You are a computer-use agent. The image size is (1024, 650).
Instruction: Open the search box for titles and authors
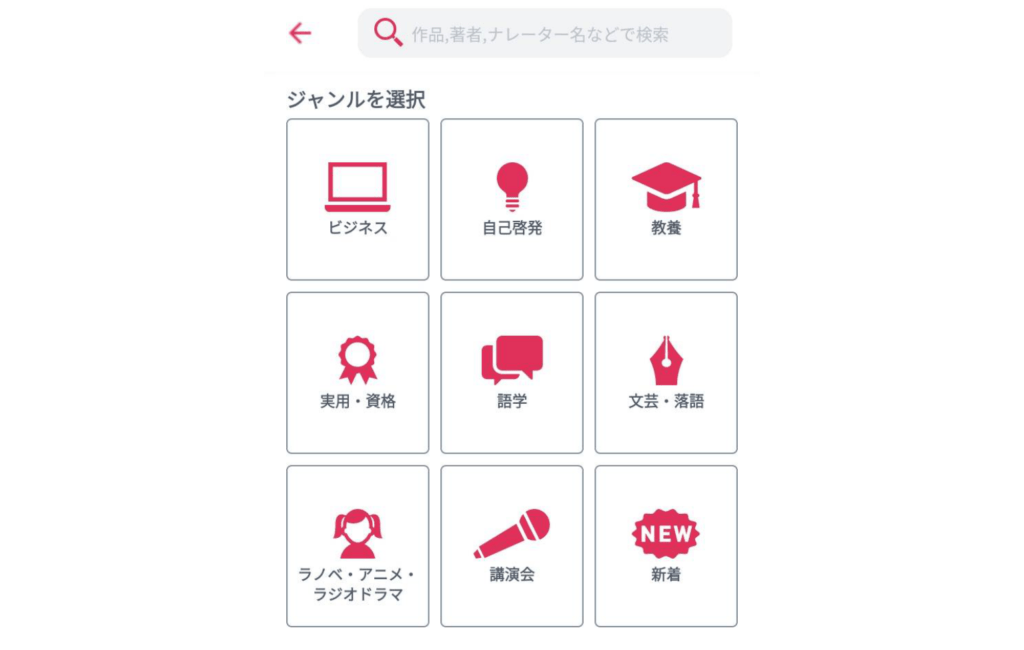point(545,34)
